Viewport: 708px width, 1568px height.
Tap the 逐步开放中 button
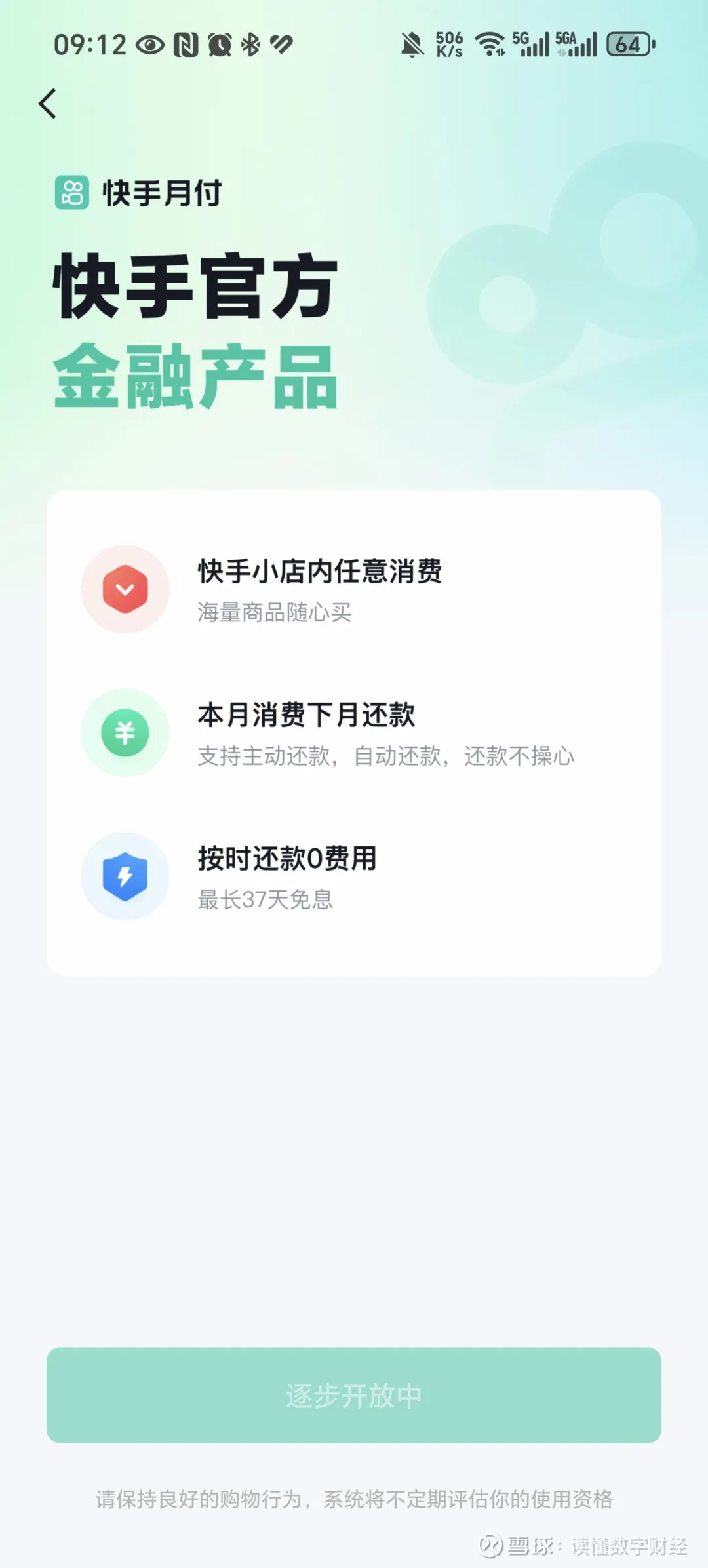pos(354,1395)
